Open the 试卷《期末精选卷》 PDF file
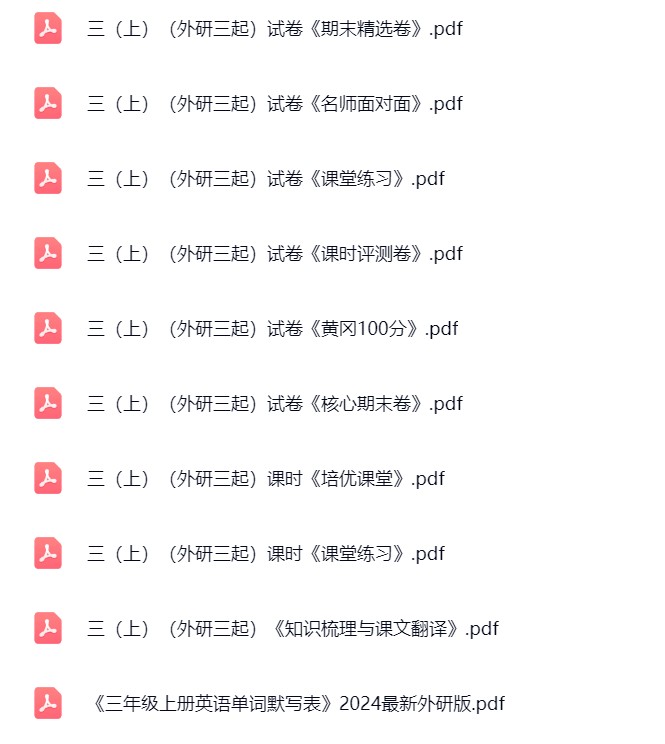Viewport: 665px width, 744px height. [274, 29]
